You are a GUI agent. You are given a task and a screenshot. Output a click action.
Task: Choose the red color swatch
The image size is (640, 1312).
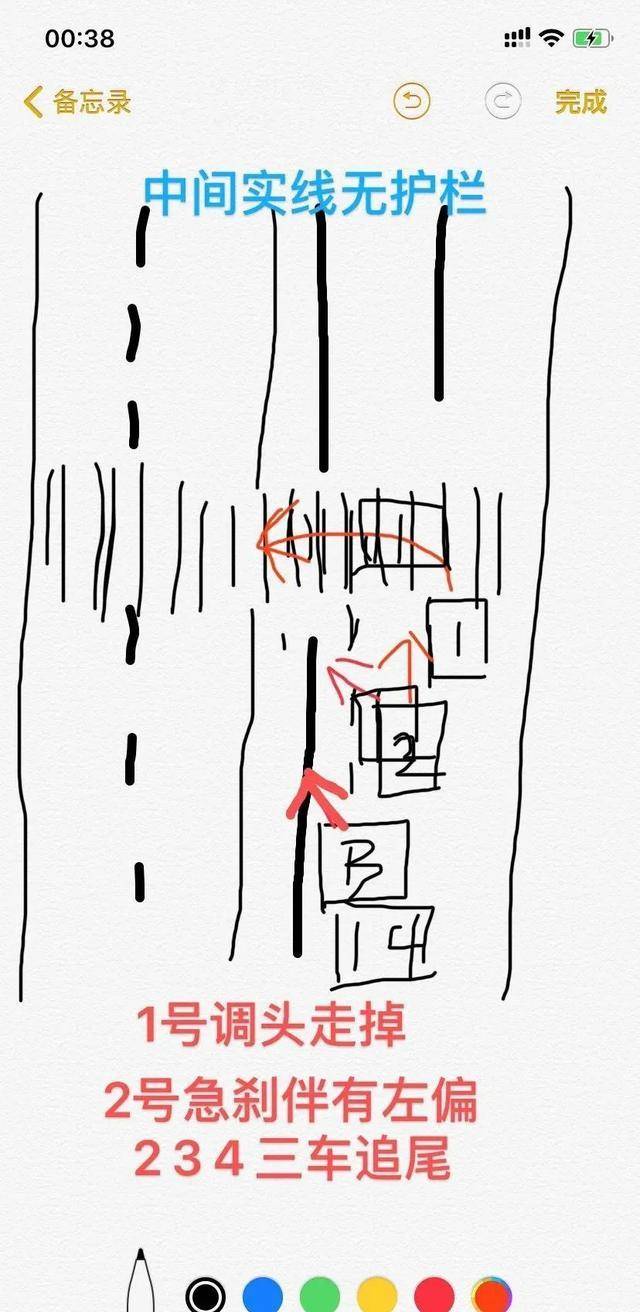433,1295
